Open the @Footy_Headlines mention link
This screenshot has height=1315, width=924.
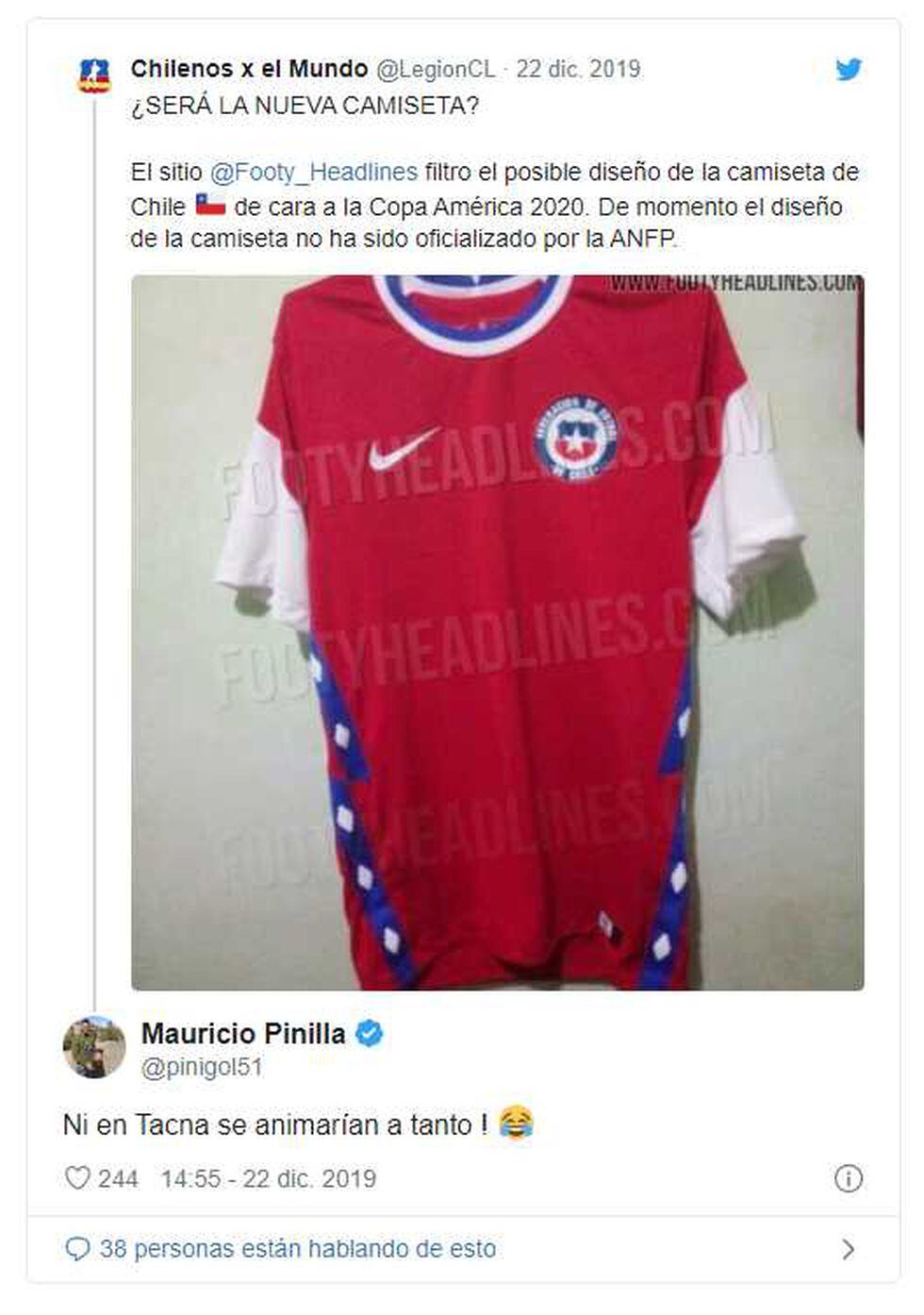313,172
